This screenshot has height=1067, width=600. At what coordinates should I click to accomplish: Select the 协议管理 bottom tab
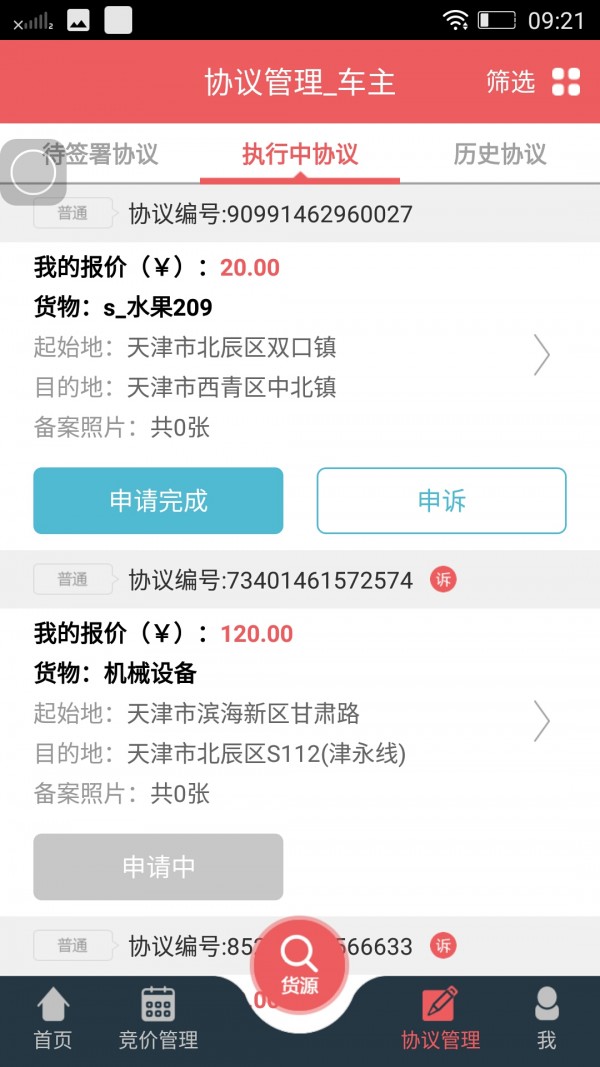pyautogui.click(x=440, y=1019)
